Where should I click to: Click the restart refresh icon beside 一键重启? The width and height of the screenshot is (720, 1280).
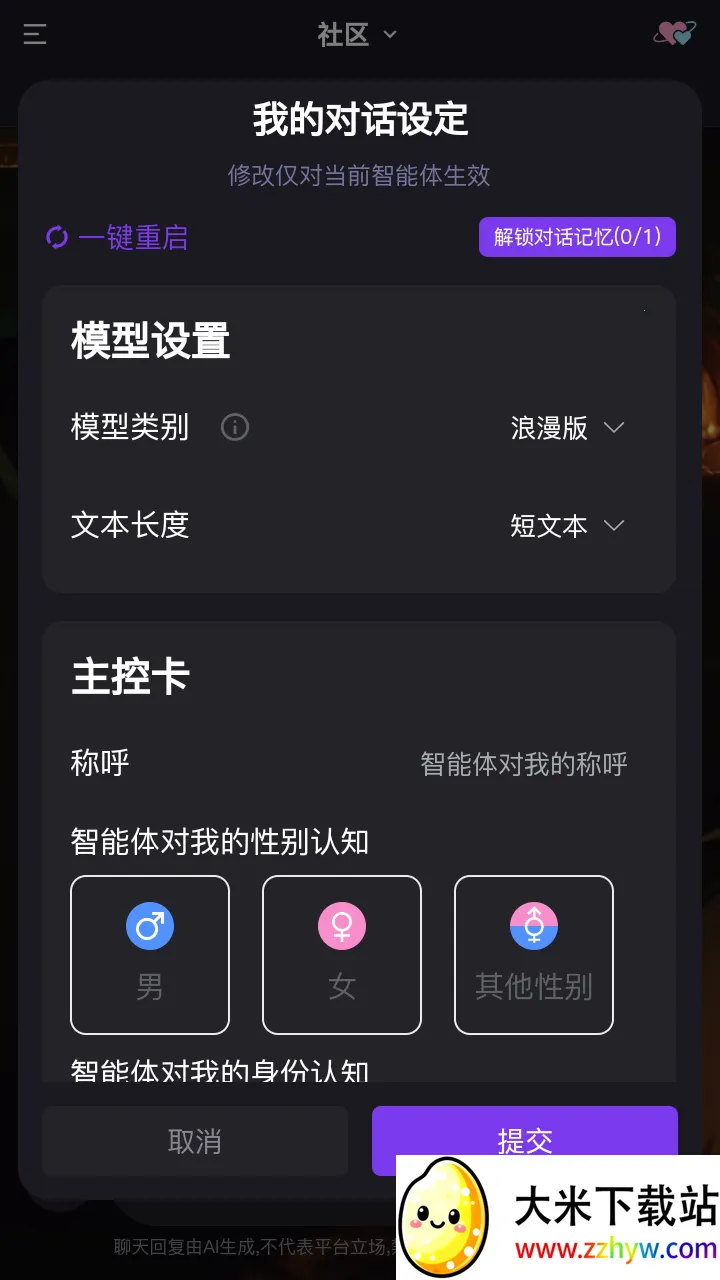pyautogui.click(x=56, y=237)
